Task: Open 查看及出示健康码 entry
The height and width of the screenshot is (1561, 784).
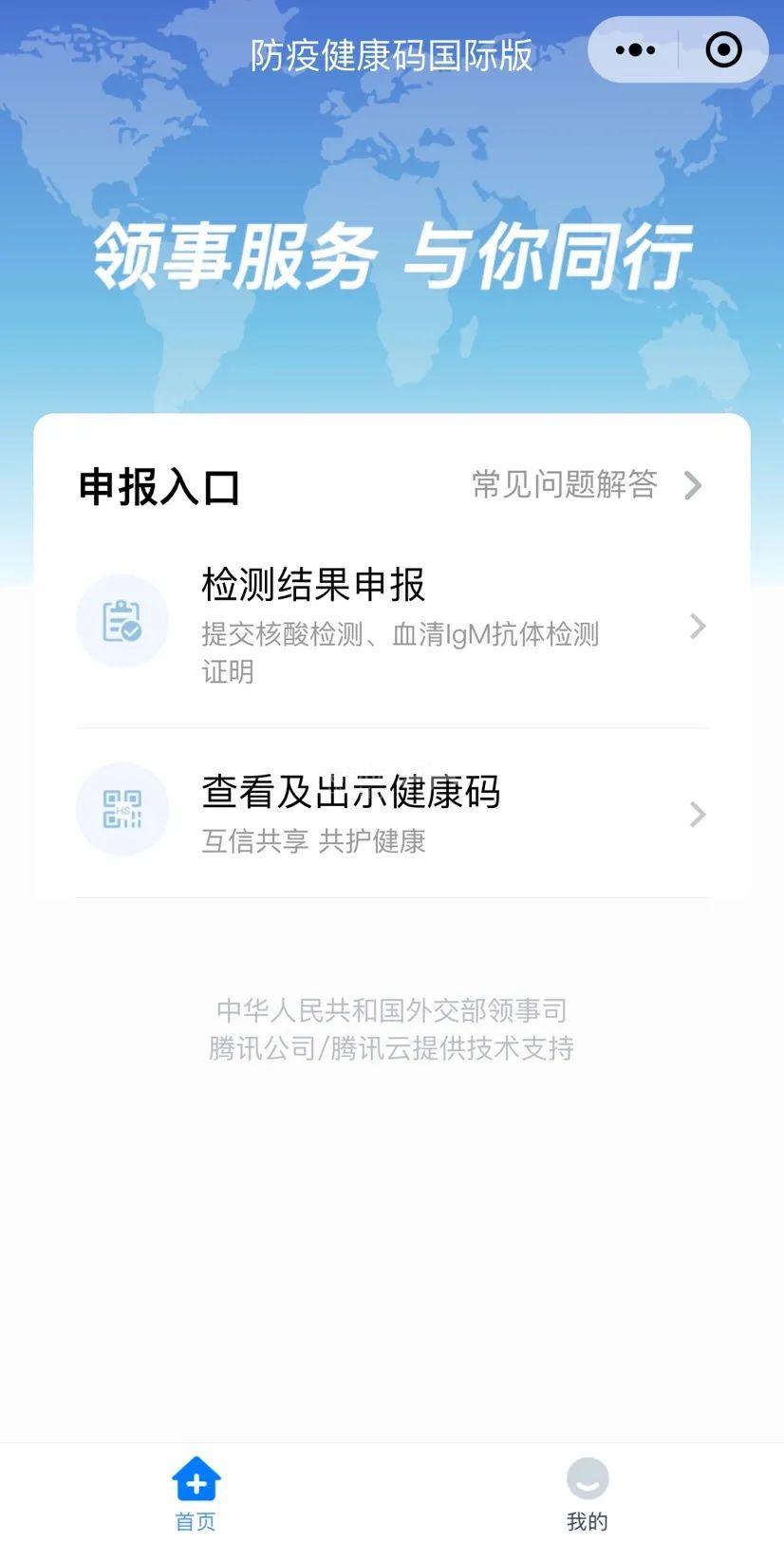Action: pyautogui.click(x=391, y=813)
